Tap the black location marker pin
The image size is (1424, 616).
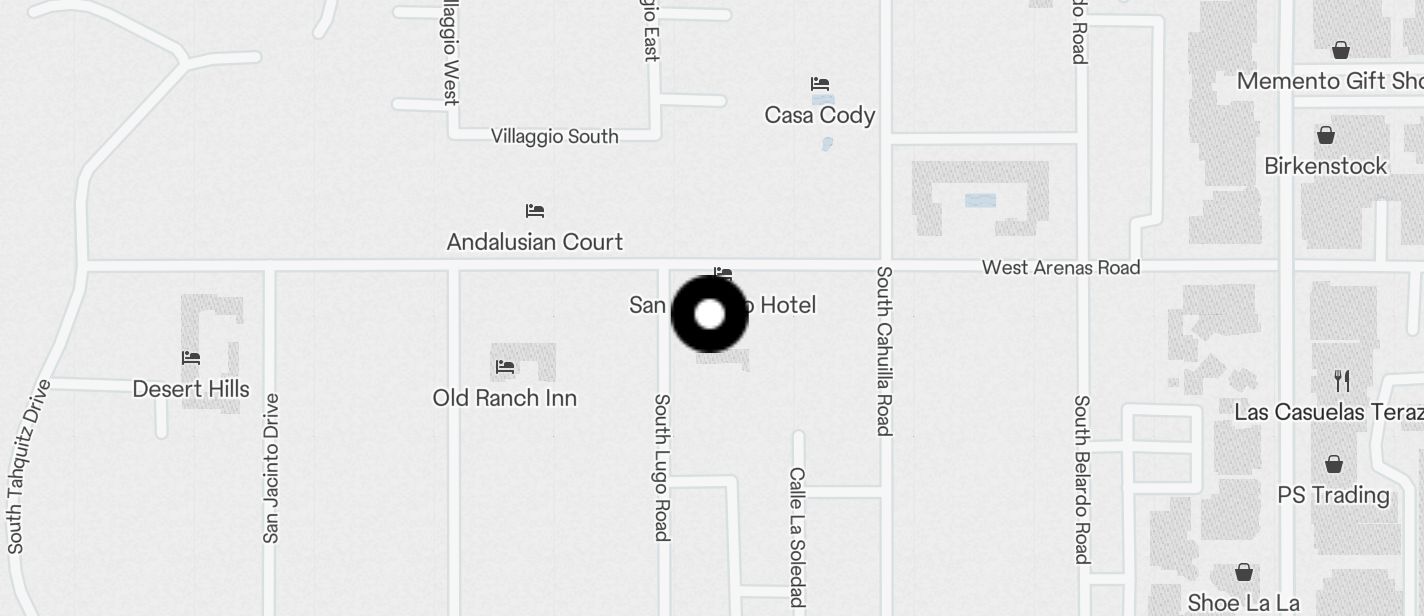[709, 314]
